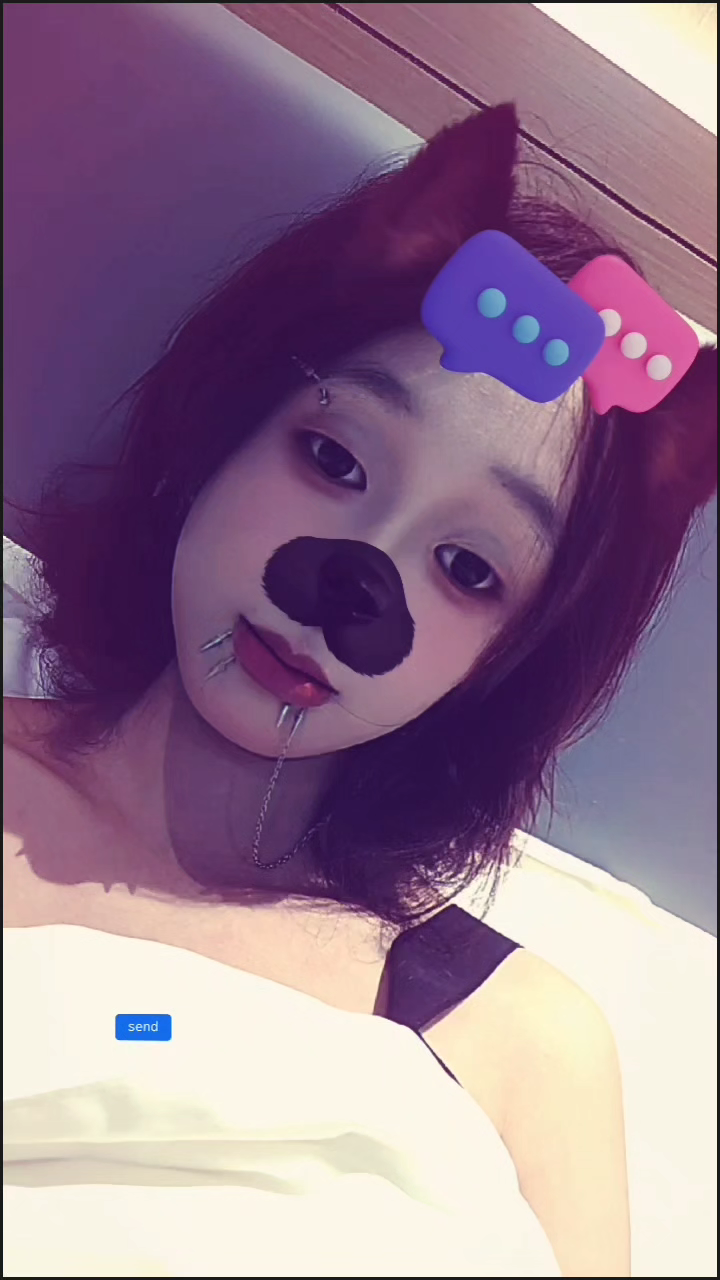The height and width of the screenshot is (1280, 720).
Task: Tap the blue send button
Action: tap(143, 1027)
